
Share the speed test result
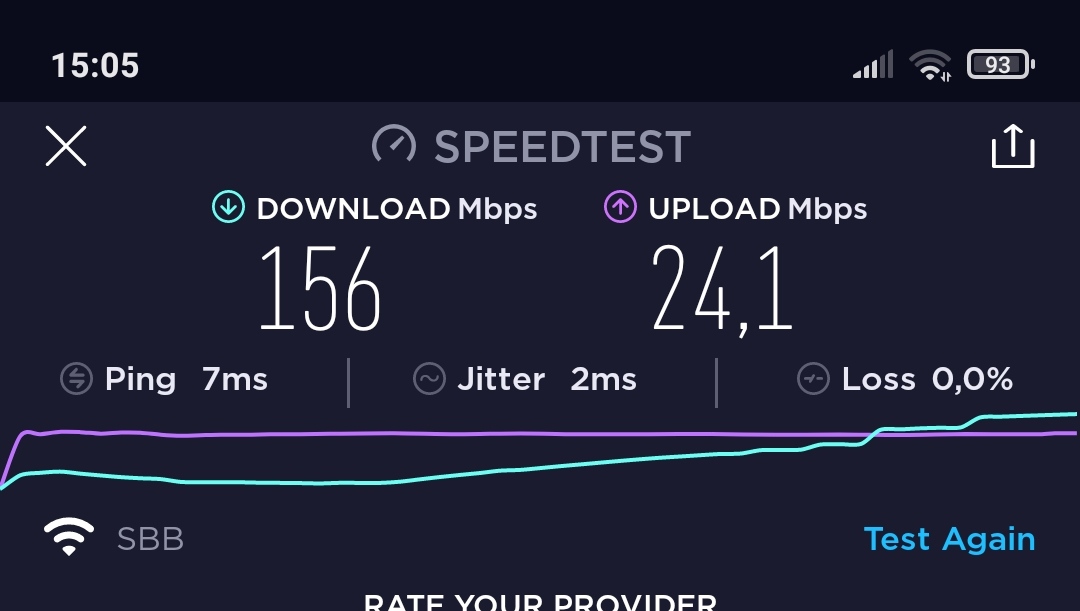tap(1012, 147)
